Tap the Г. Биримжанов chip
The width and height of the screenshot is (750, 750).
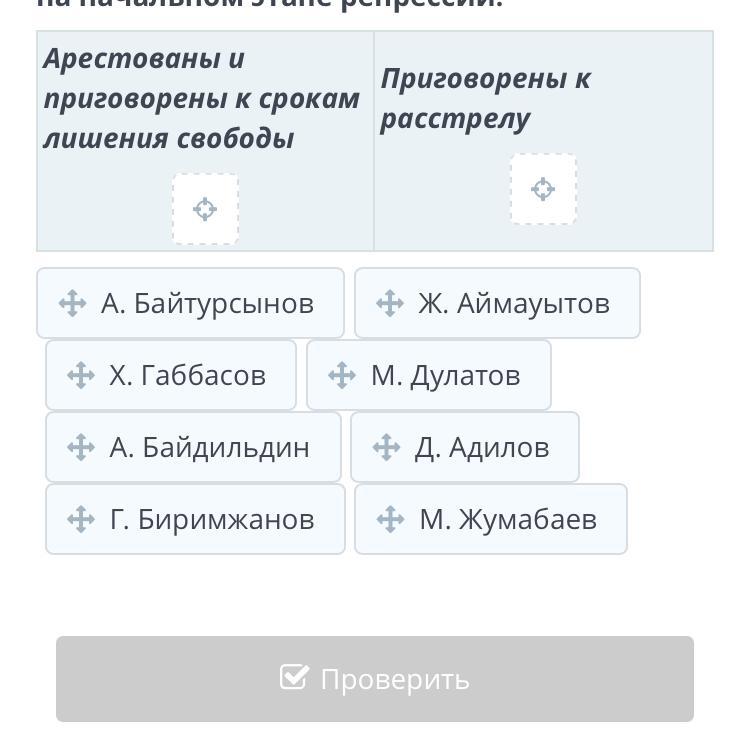[x=195, y=519]
